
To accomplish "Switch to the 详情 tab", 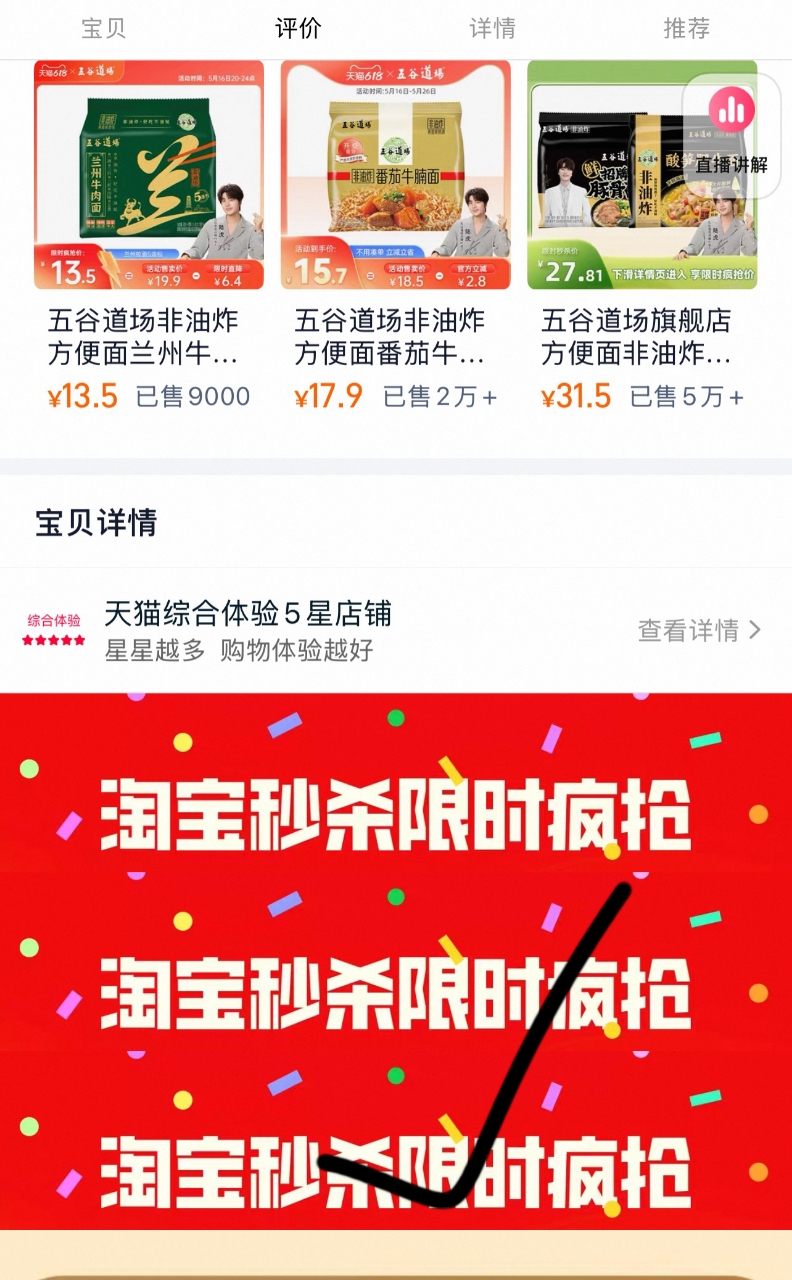I will pos(490,30).
